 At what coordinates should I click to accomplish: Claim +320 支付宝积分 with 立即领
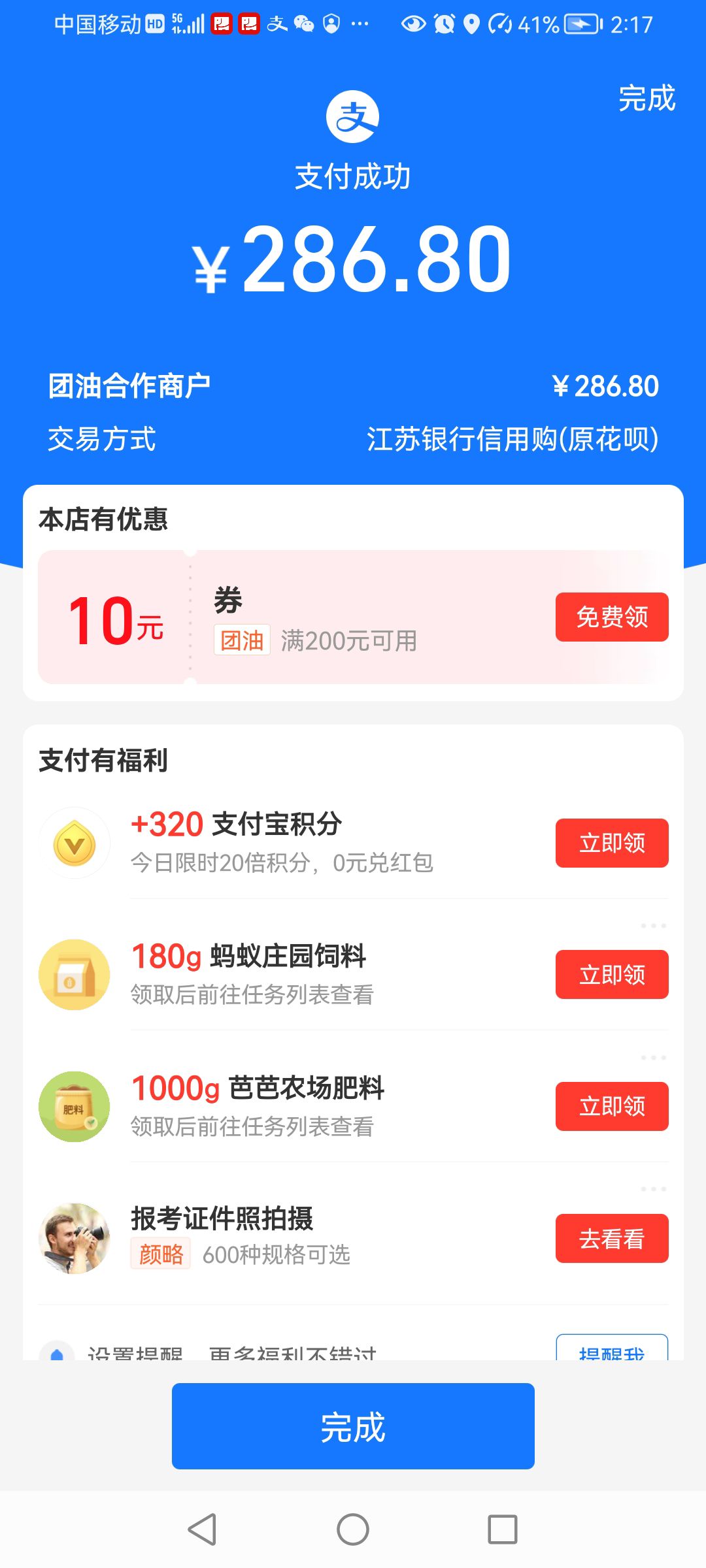[612, 843]
